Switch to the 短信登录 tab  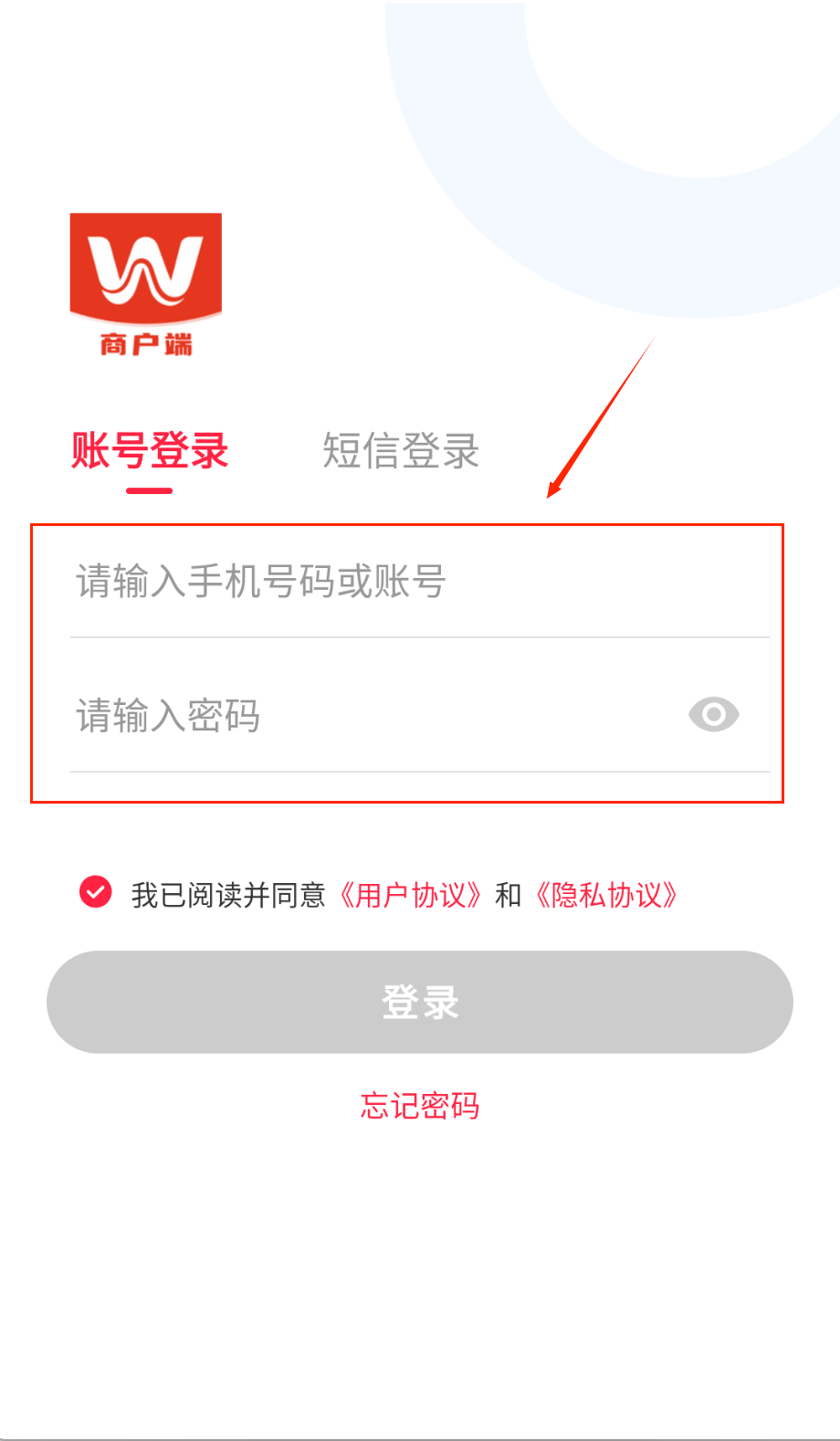pyautogui.click(x=401, y=451)
